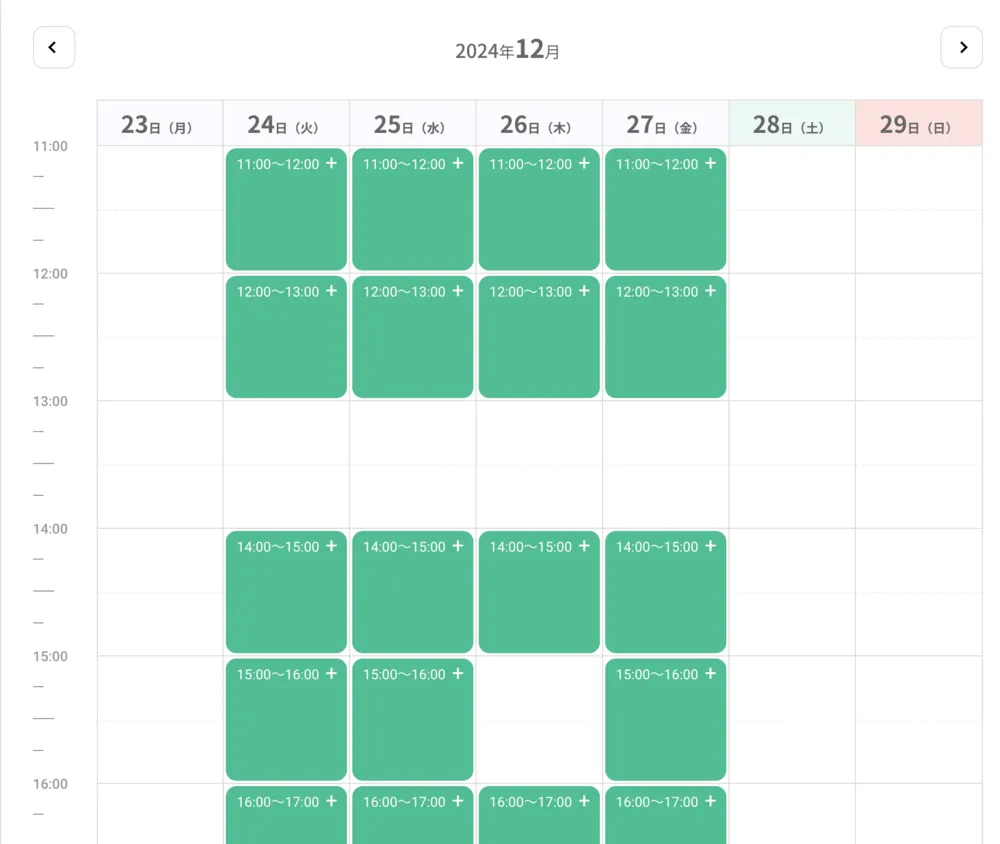Choose the 15:00–16:00 slot on the 25th
This screenshot has width=1000, height=844.
412,720
